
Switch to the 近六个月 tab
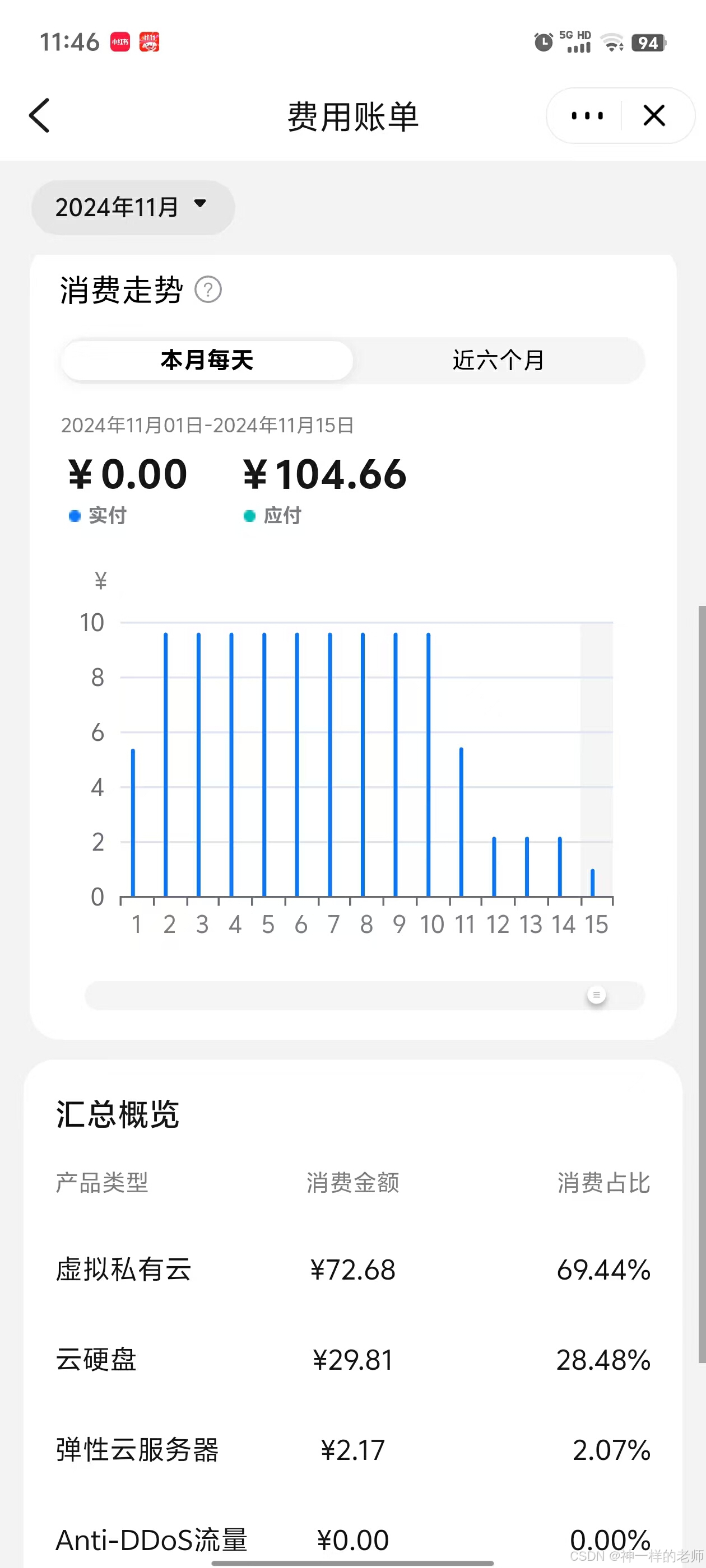point(498,360)
